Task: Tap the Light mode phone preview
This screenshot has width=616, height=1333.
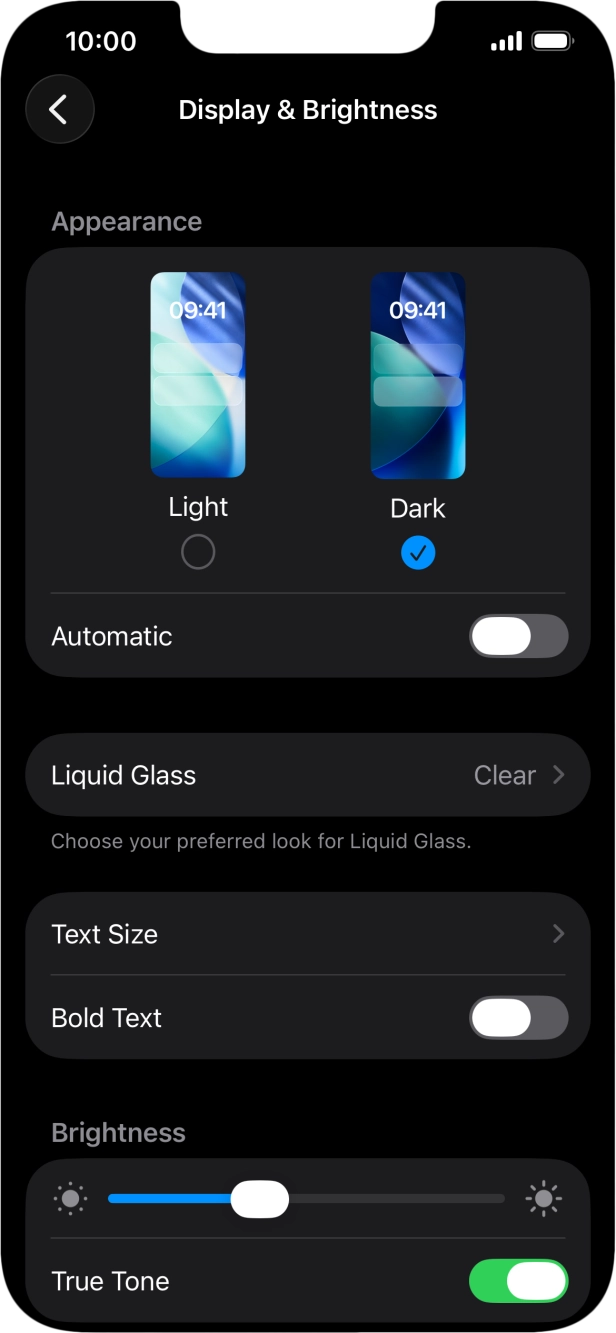Action: pyautogui.click(x=198, y=375)
